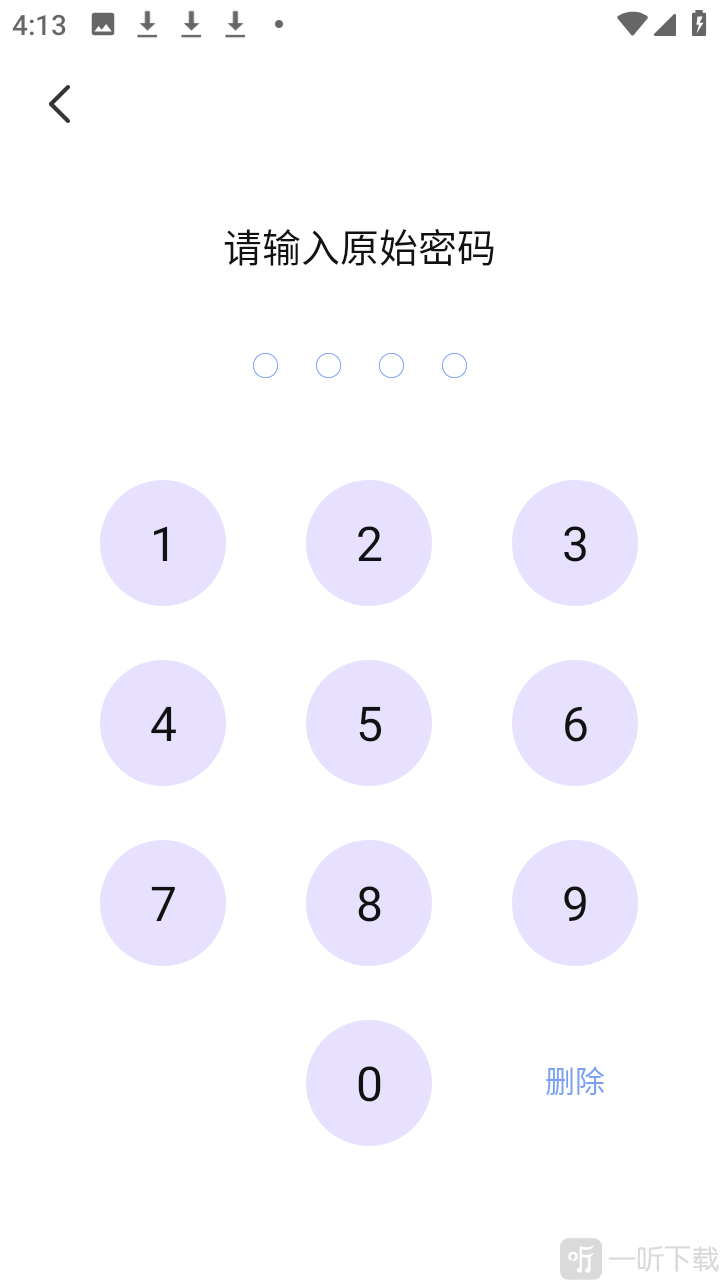Enter digit 6 for the password
The image size is (720, 1280).
[x=575, y=723]
